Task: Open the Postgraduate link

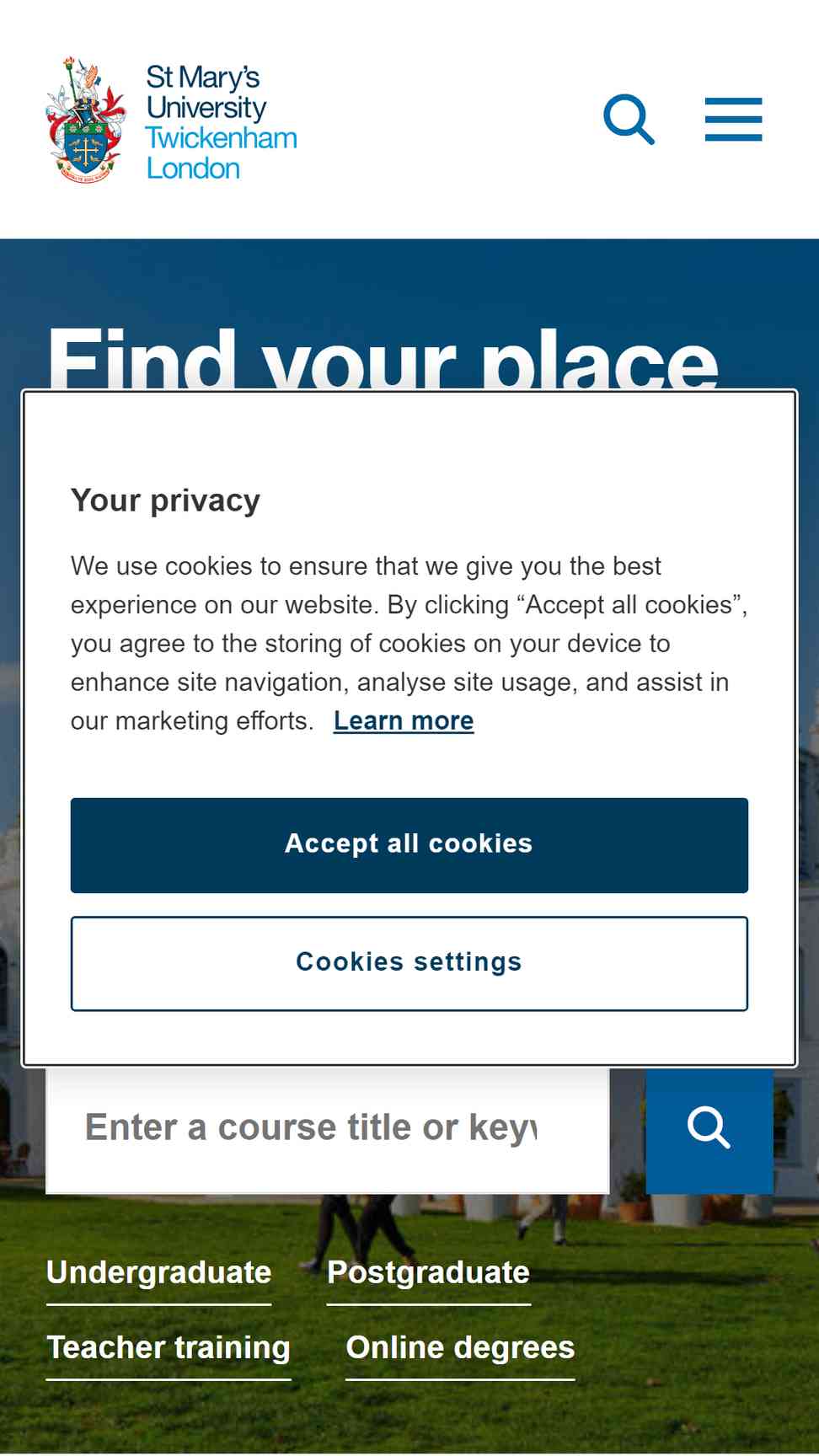Action: point(429,1274)
